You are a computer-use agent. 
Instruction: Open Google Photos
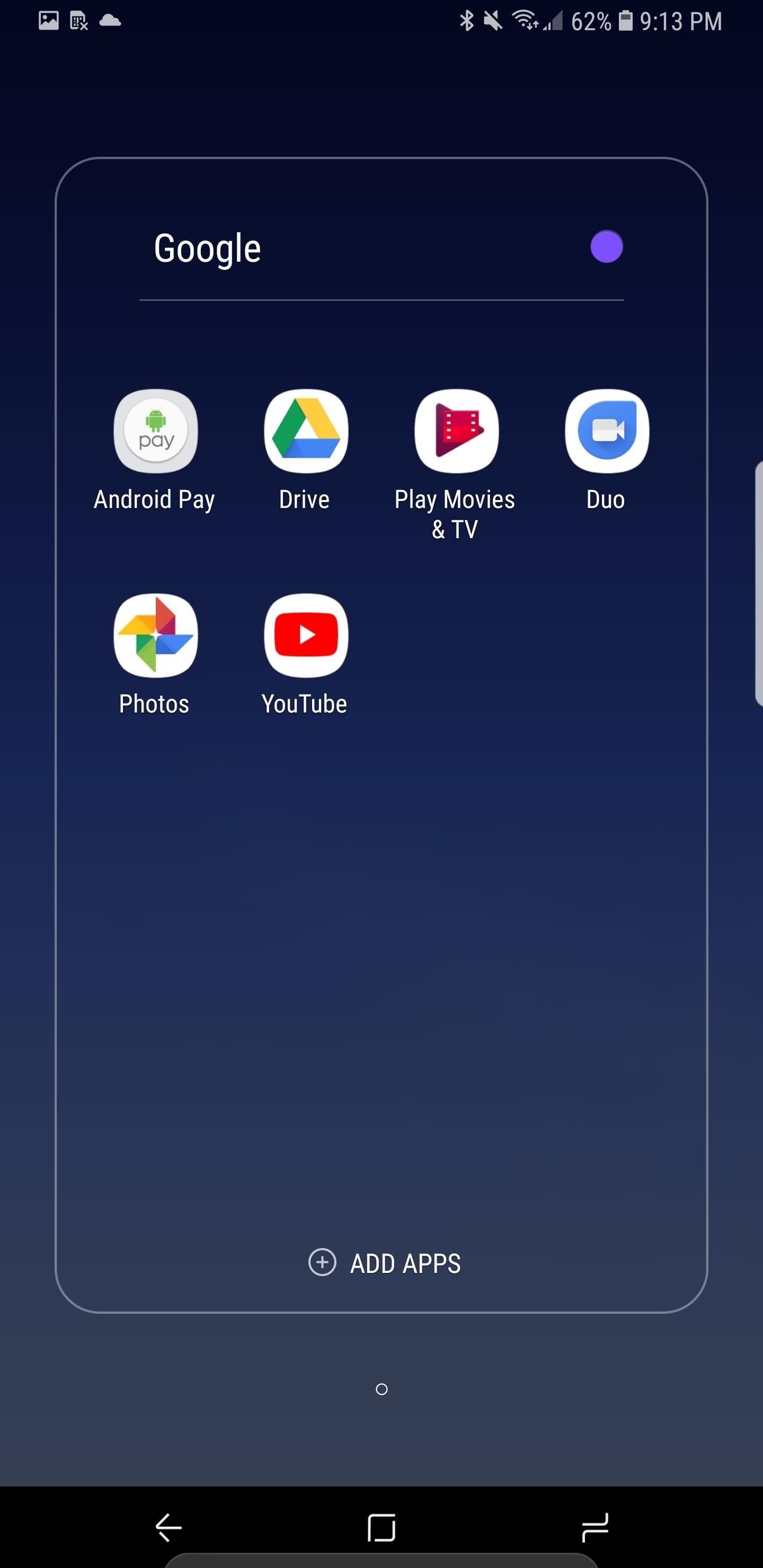click(154, 636)
